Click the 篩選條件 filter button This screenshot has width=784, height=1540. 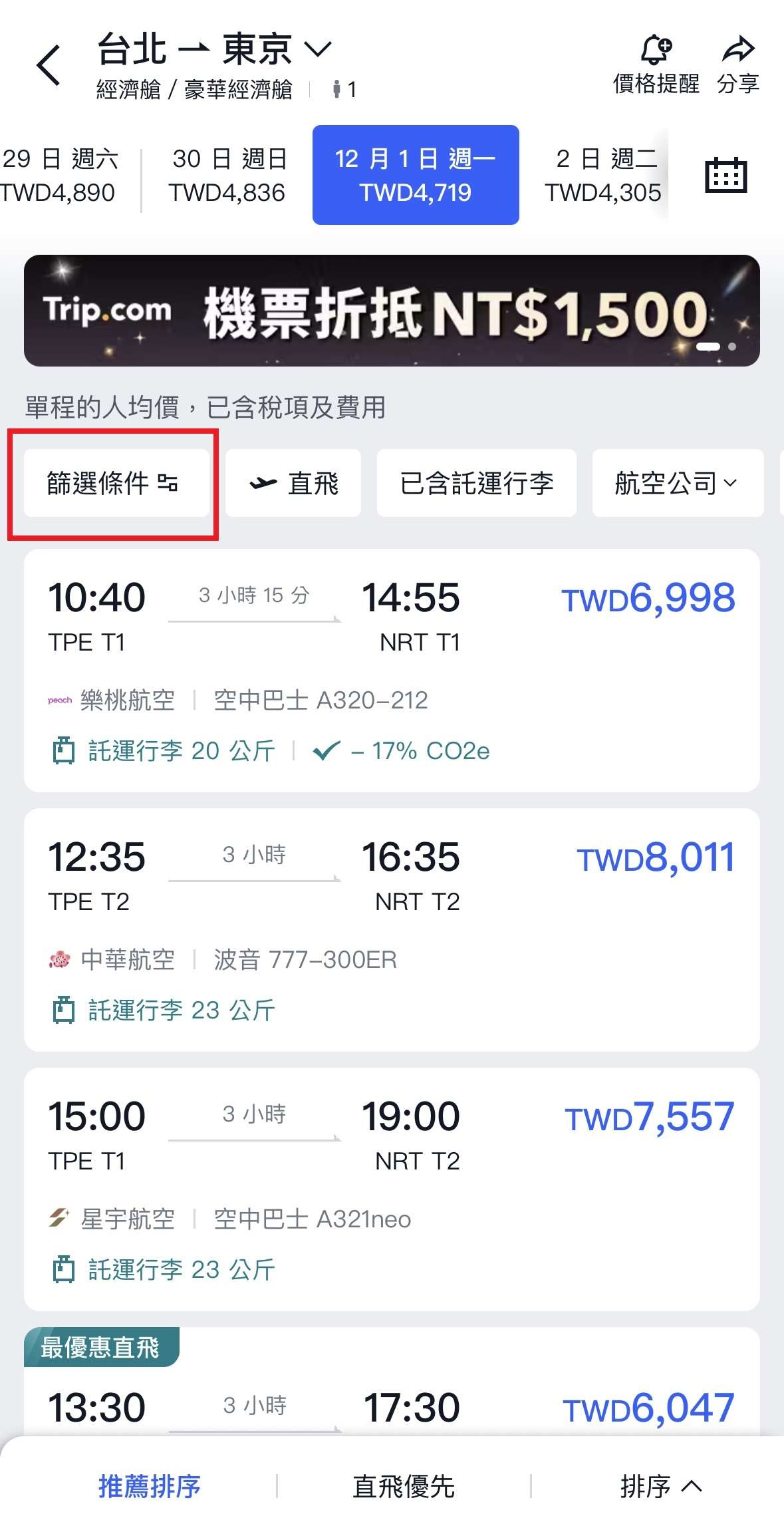115,483
